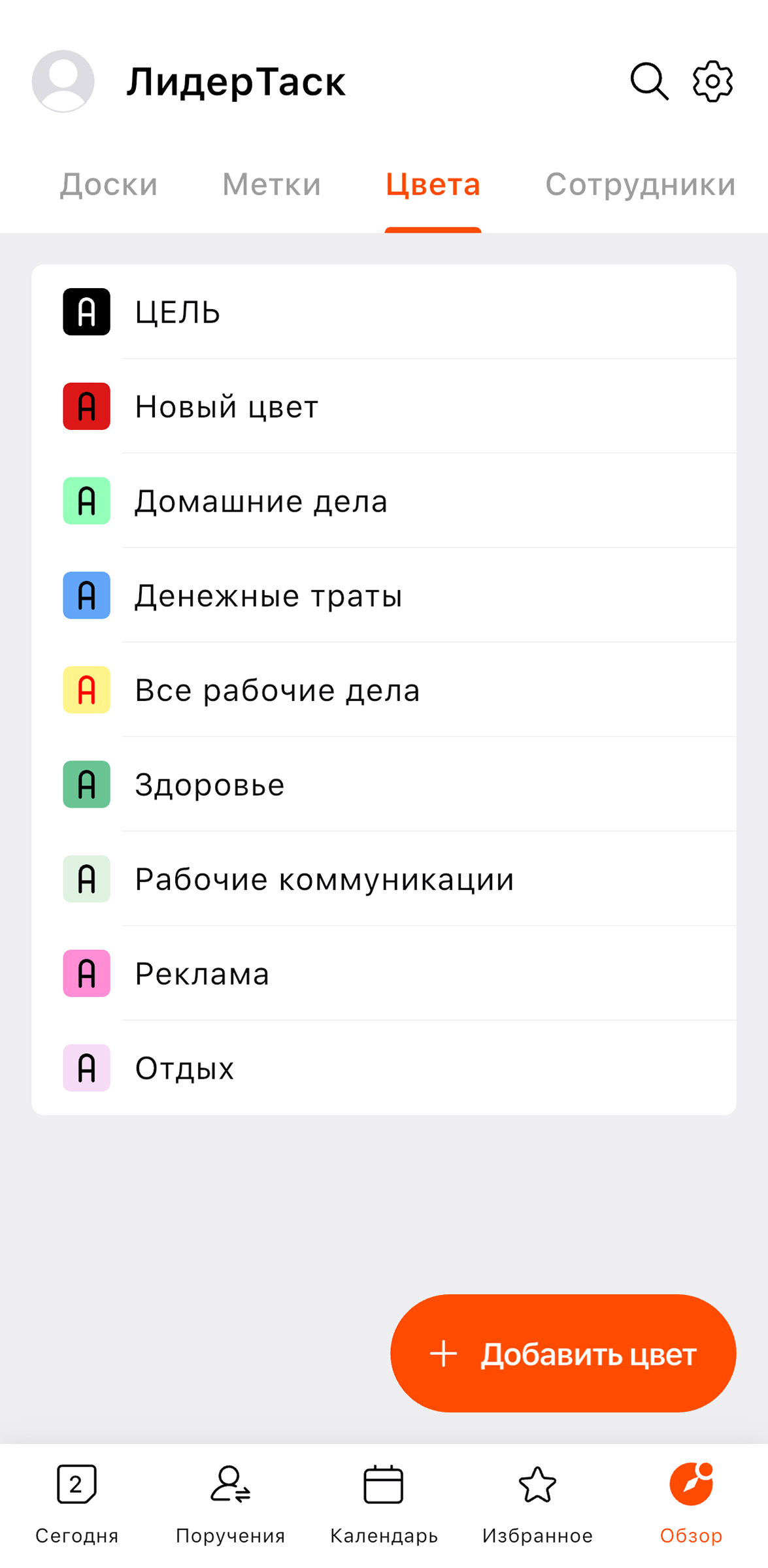The image size is (768, 1568).
Task: Select the Отдых color row
Action: (x=384, y=1068)
